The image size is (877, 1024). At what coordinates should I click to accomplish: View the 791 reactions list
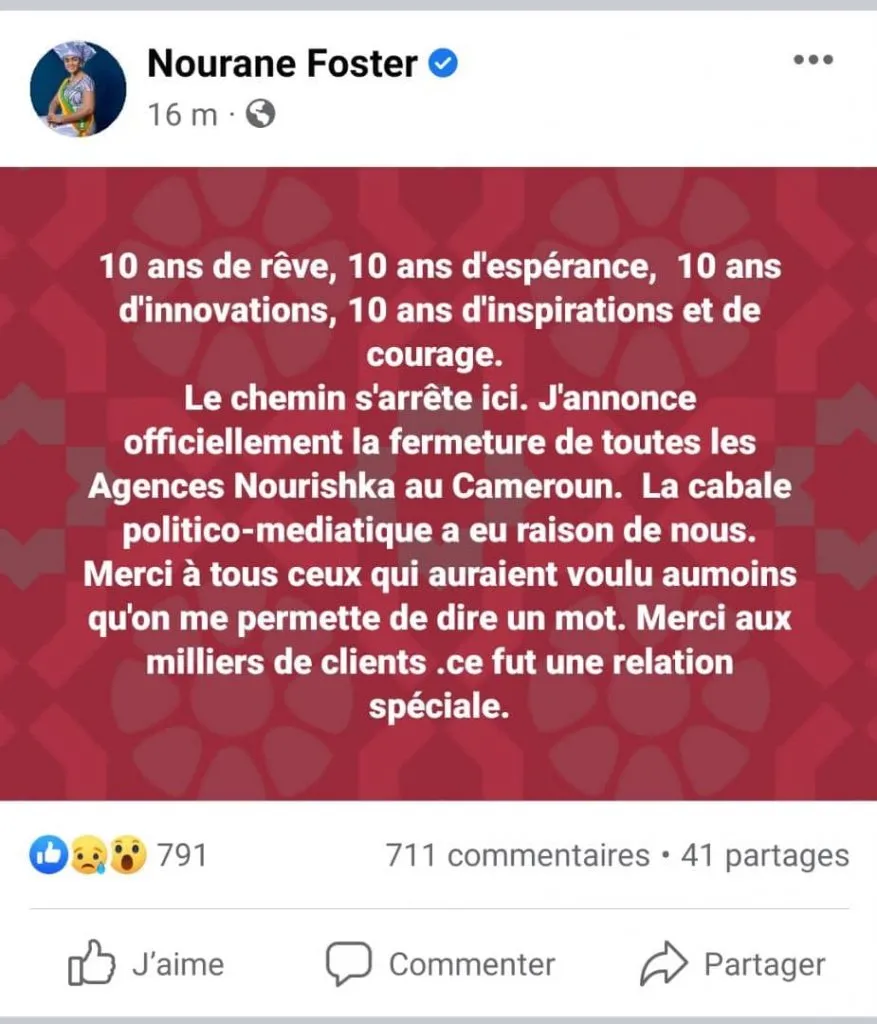(x=120, y=855)
